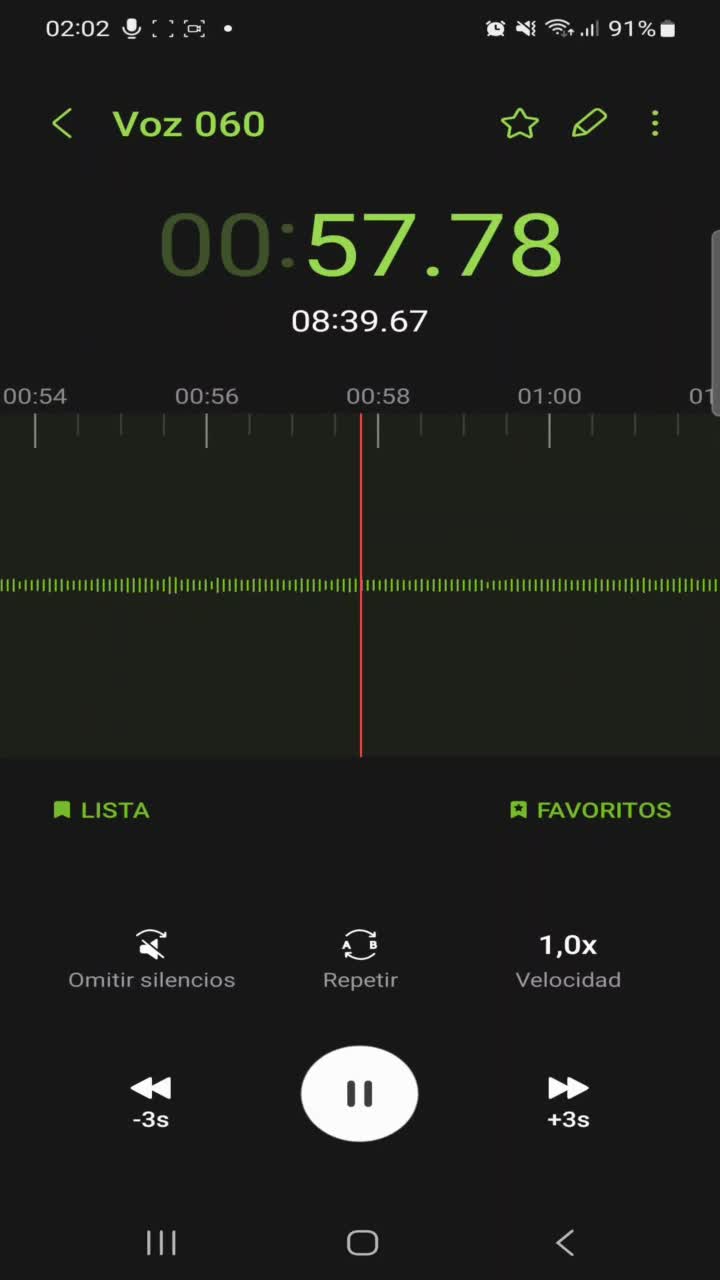Viewport: 720px width, 1280px height.
Task: Change the 1,0x Velocidad playback speed
Action: point(568,958)
